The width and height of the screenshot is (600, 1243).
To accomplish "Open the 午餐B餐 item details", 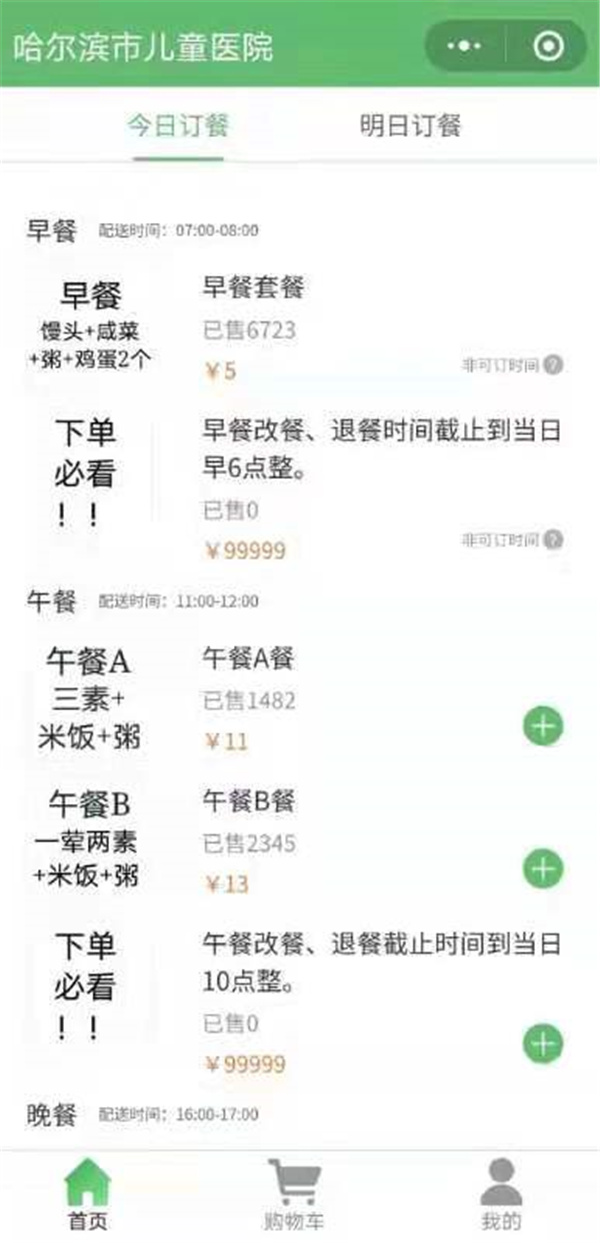I will pos(248,800).
